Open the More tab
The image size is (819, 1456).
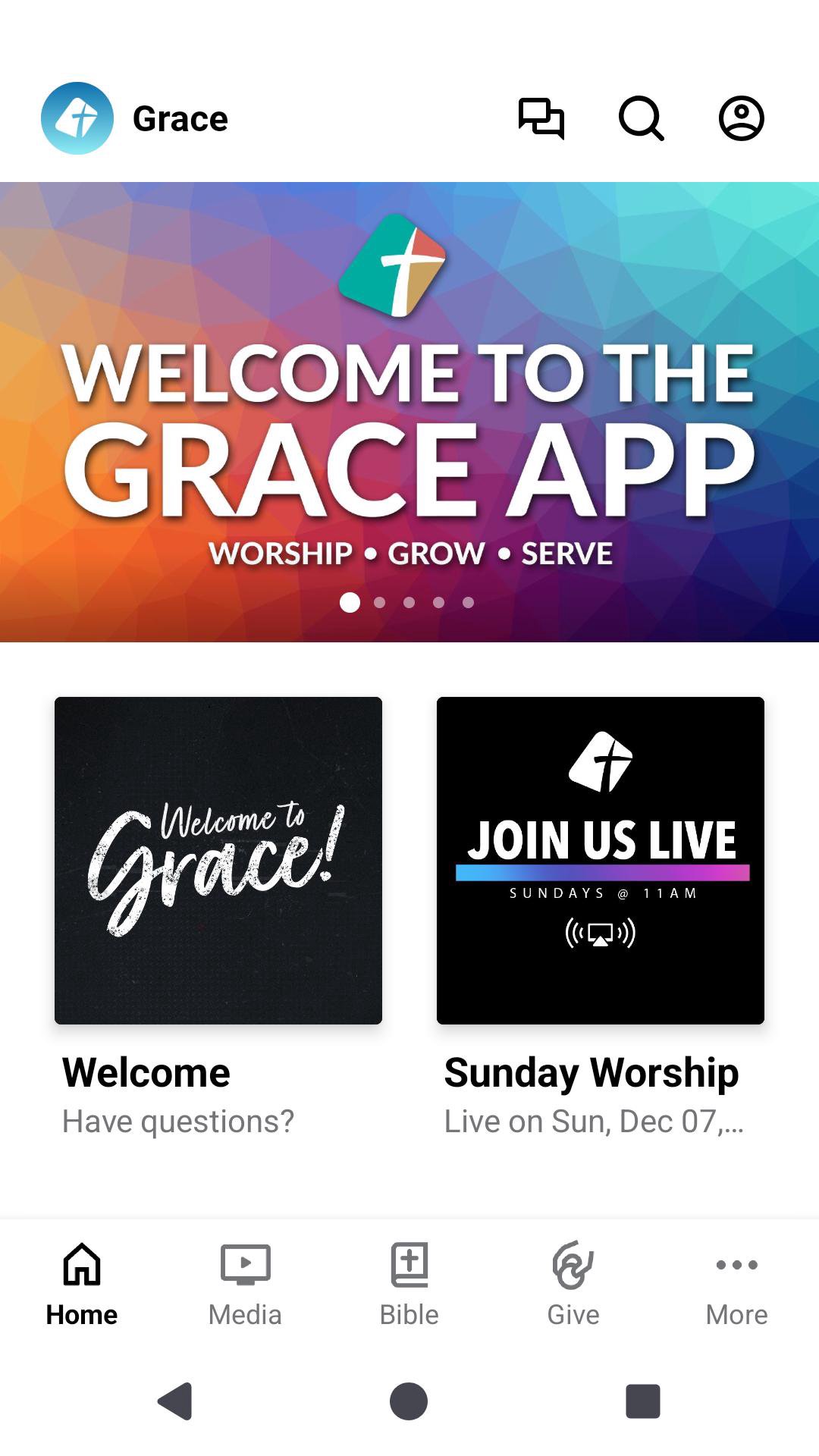click(736, 1283)
